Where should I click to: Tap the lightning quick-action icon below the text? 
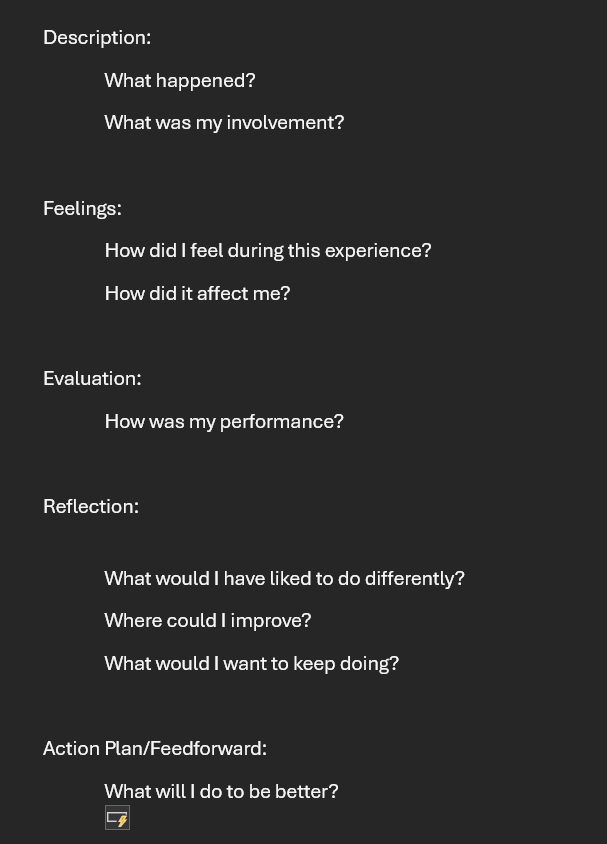pos(117,818)
